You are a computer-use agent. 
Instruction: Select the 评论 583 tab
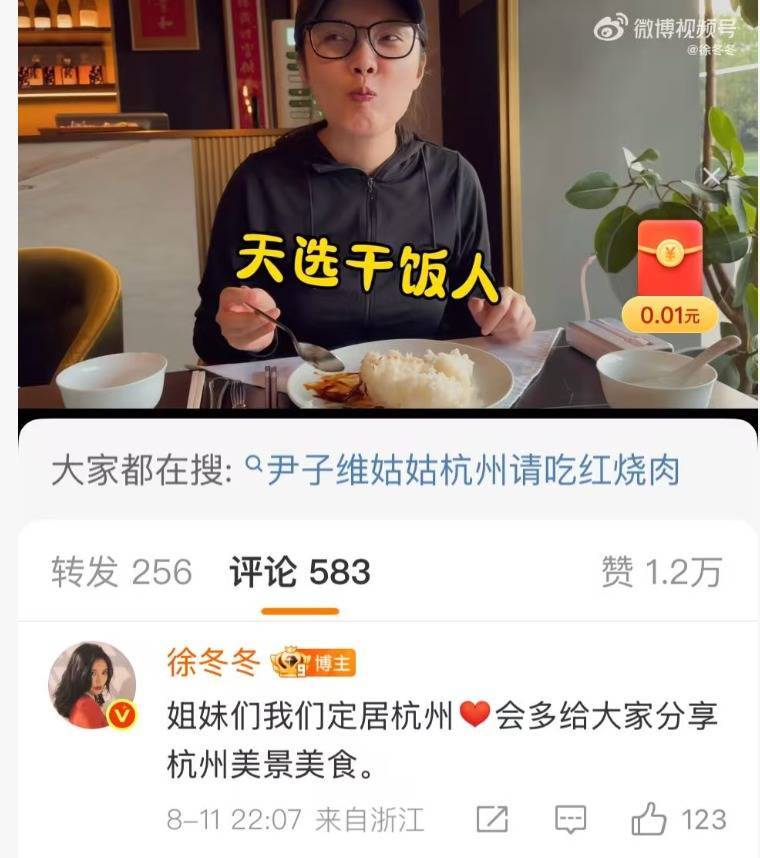(300, 572)
